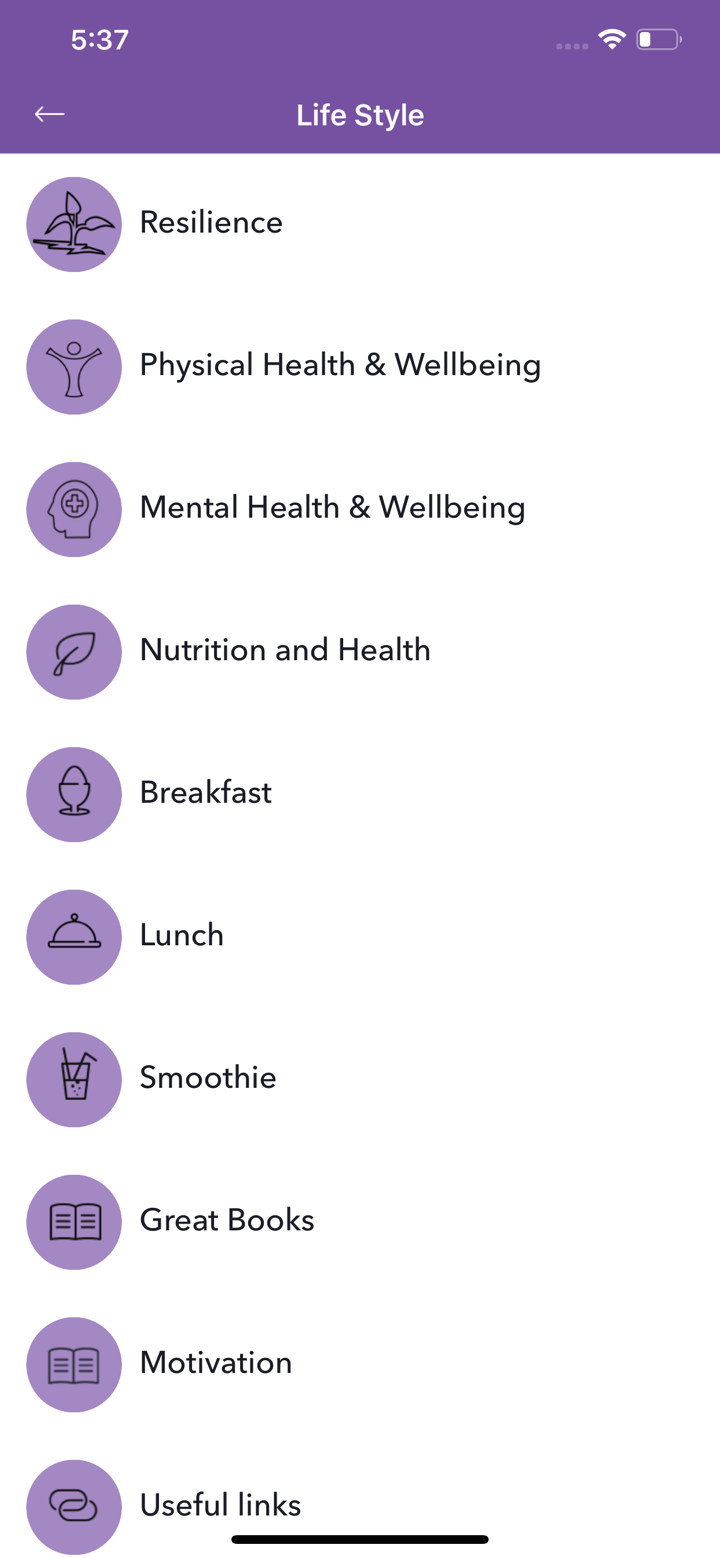720x1558 pixels.
Task: Select Mental Health & Wellbeing
Action: pos(333,508)
